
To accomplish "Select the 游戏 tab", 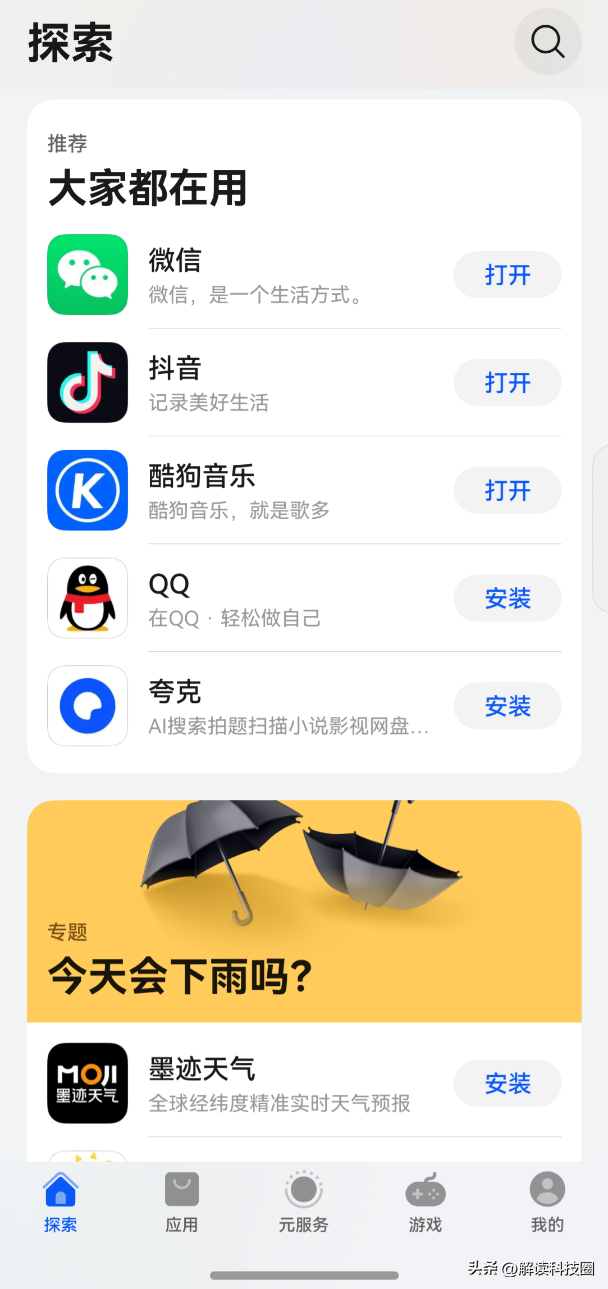I will pos(425,1203).
